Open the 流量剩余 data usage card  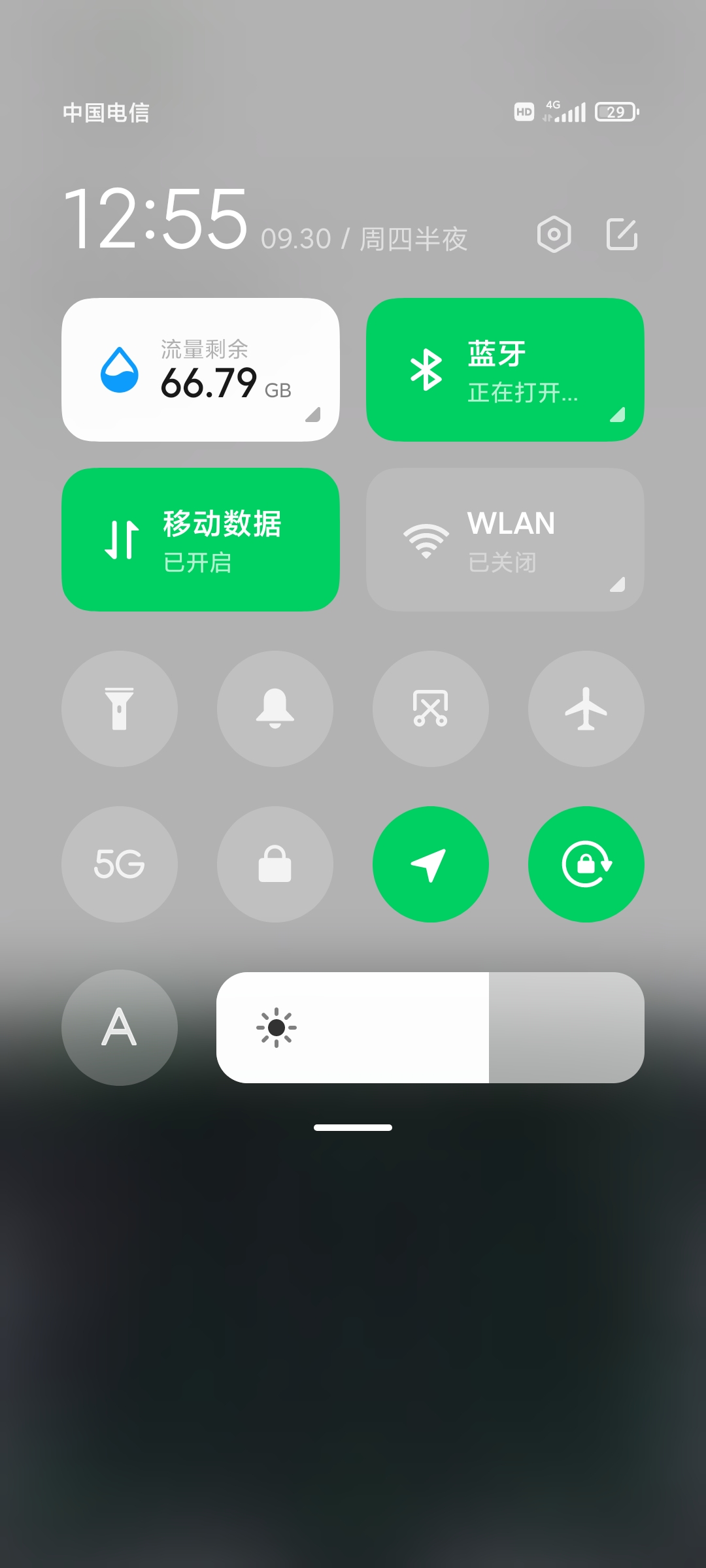click(x=201, y=370)
